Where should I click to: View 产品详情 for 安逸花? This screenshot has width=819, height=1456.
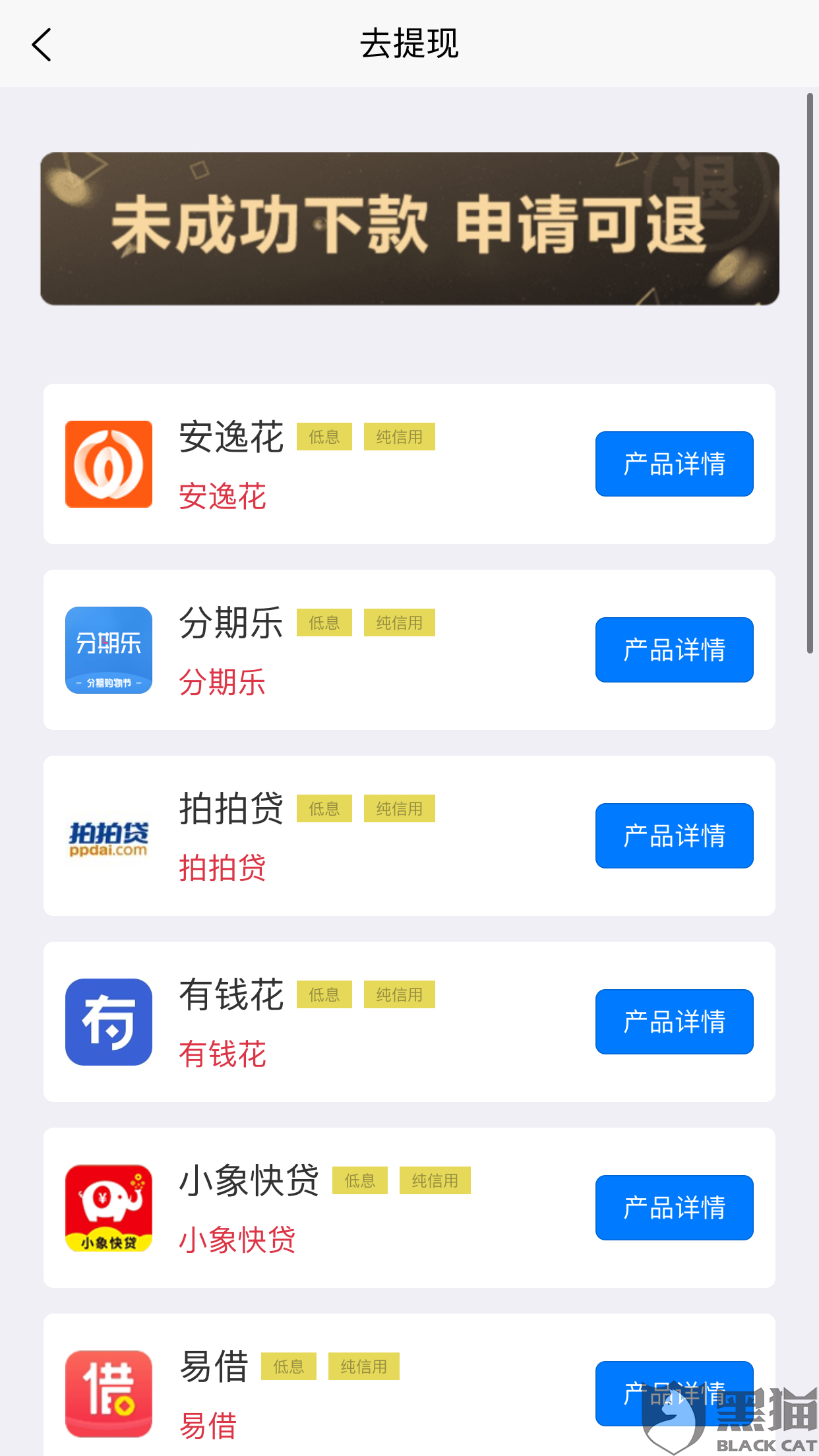click(x=674, y=464)
